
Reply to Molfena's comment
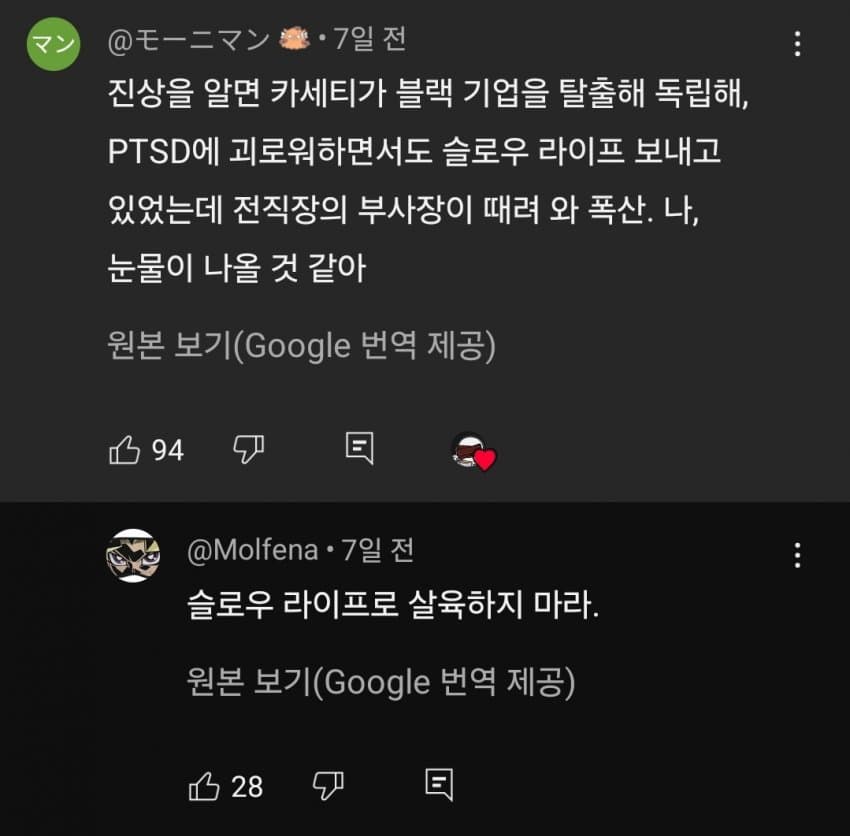click(440, 784)
